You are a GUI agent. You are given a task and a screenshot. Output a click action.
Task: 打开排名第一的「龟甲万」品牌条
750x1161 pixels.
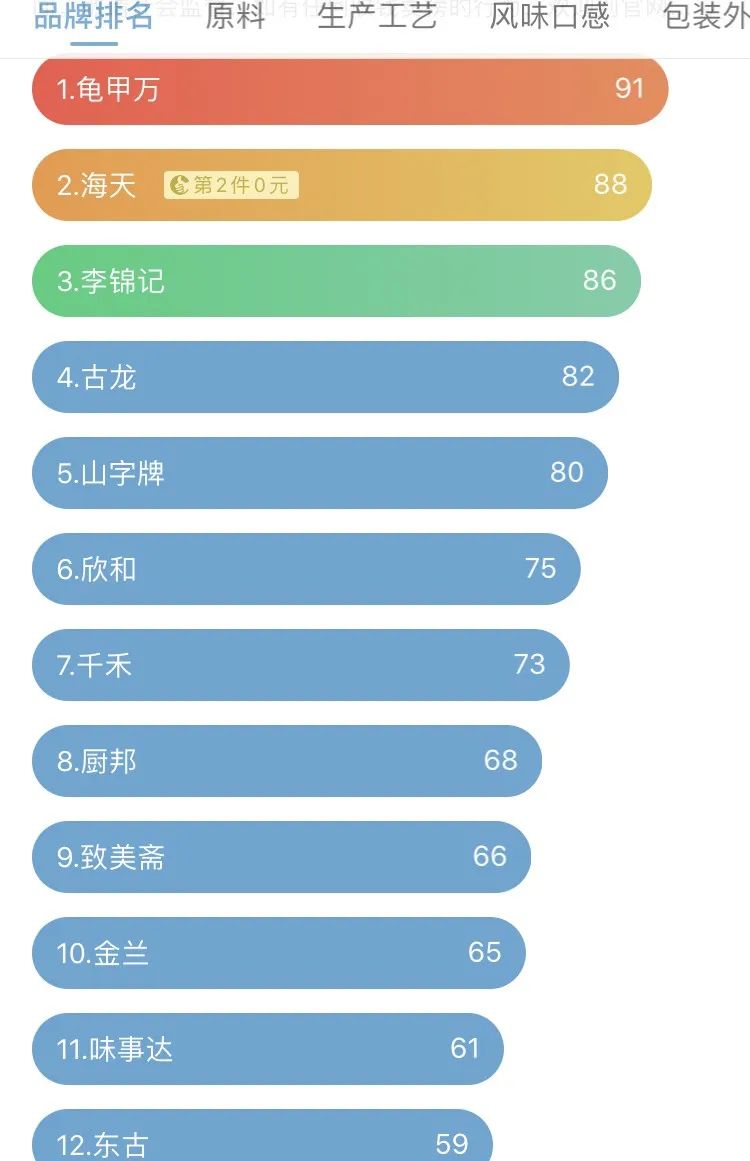(x=350, y=89)
